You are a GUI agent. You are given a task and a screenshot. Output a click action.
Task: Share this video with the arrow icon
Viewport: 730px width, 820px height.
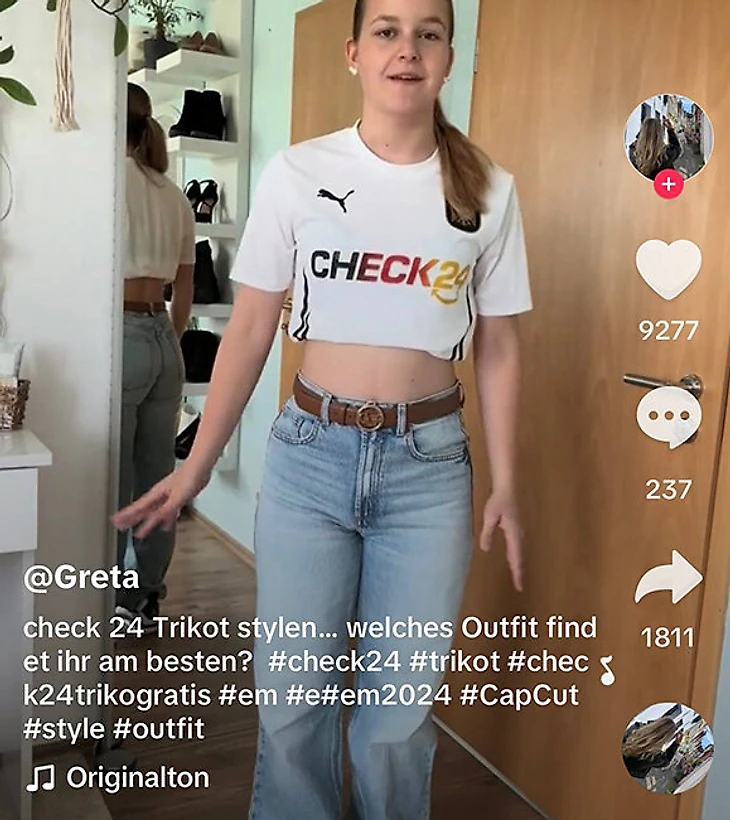coord(668,577)
